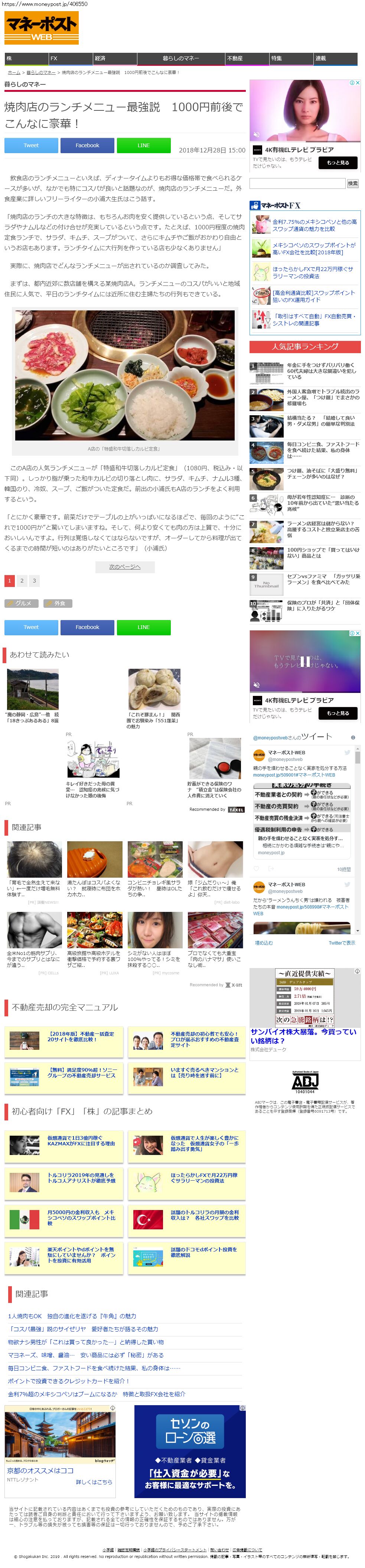
Task: Share article via top Facebook button
Action: coord(87,145)
